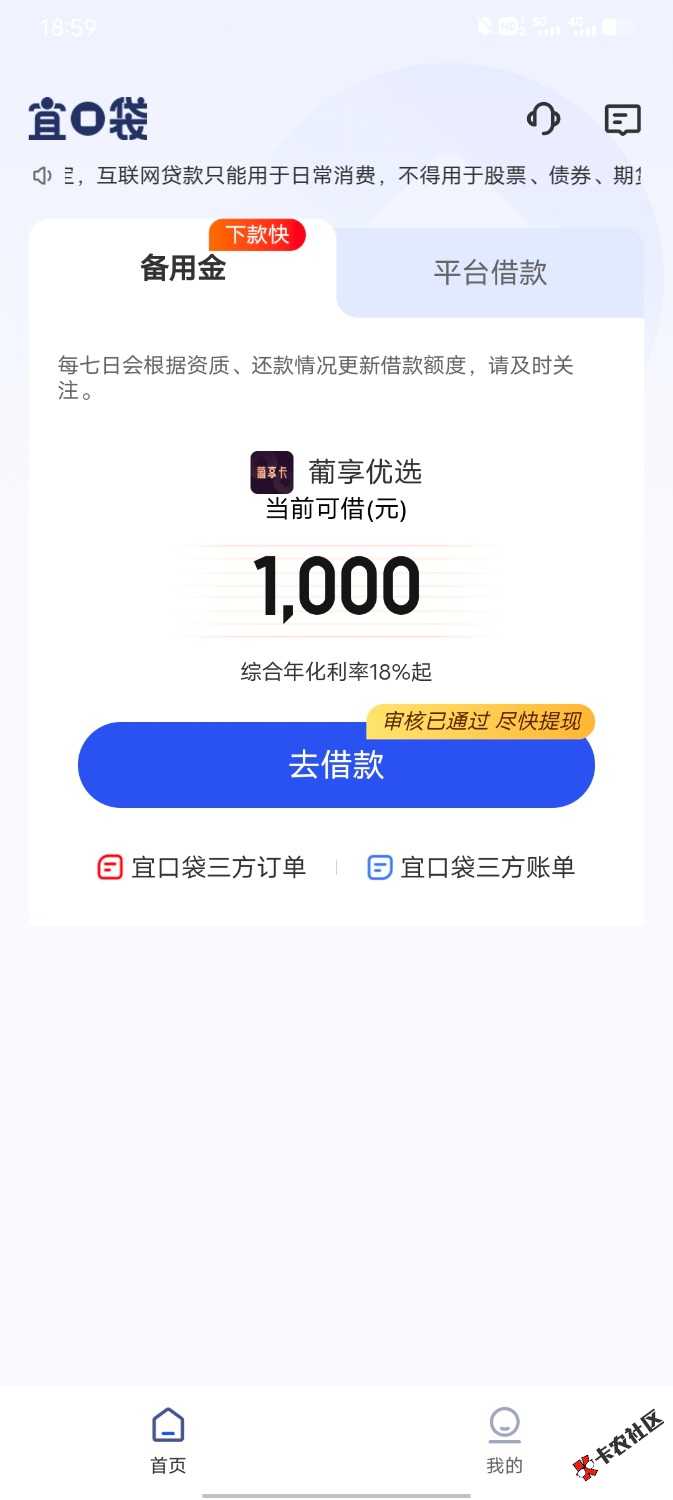Viewport: 673px width, 1500px height.
Task: Select the 备用金 tab
Action: point(183,268)
